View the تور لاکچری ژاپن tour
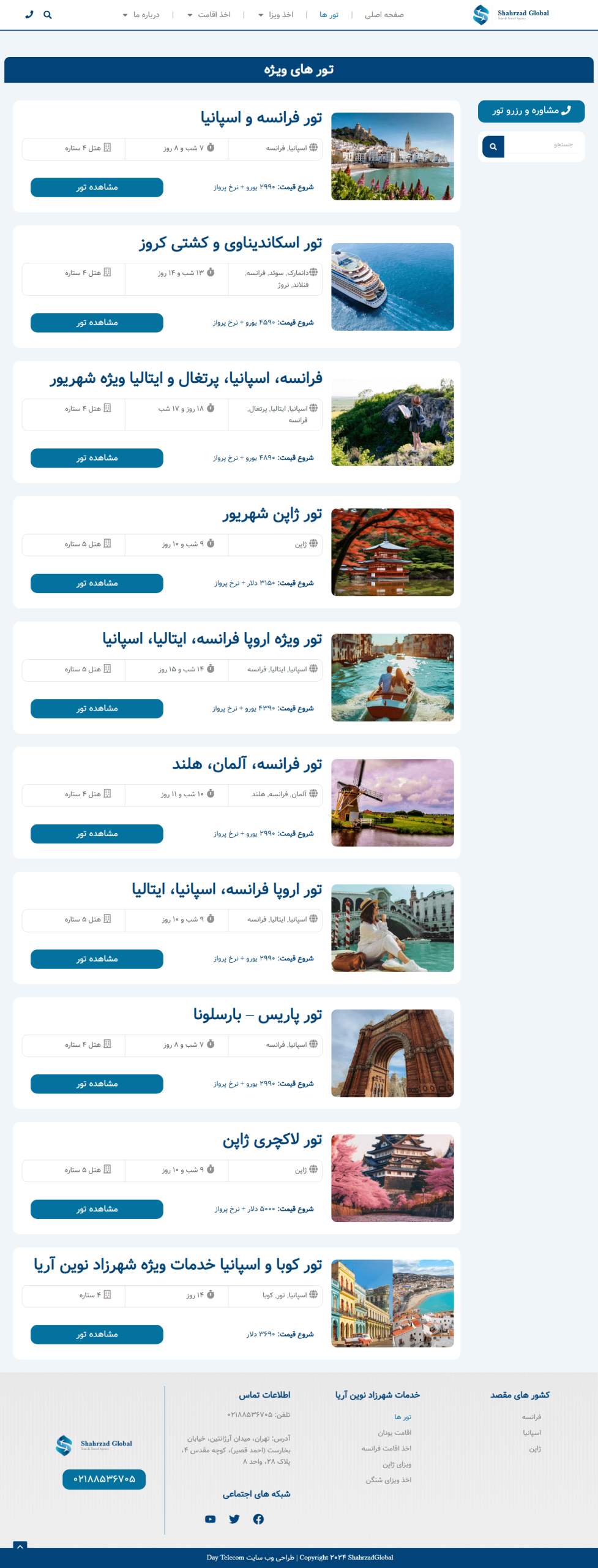 coord(97,1209)
